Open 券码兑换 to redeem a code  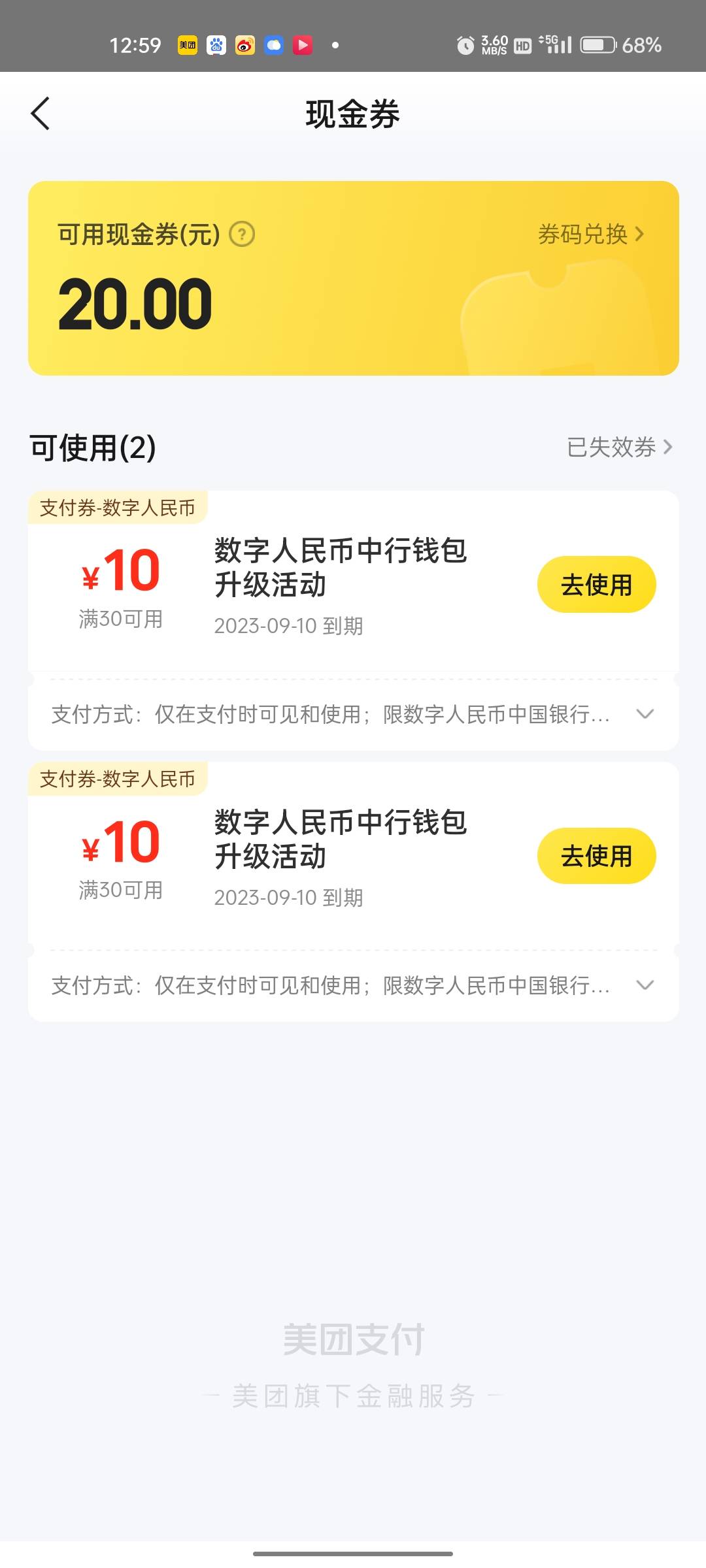coord(592,234)
